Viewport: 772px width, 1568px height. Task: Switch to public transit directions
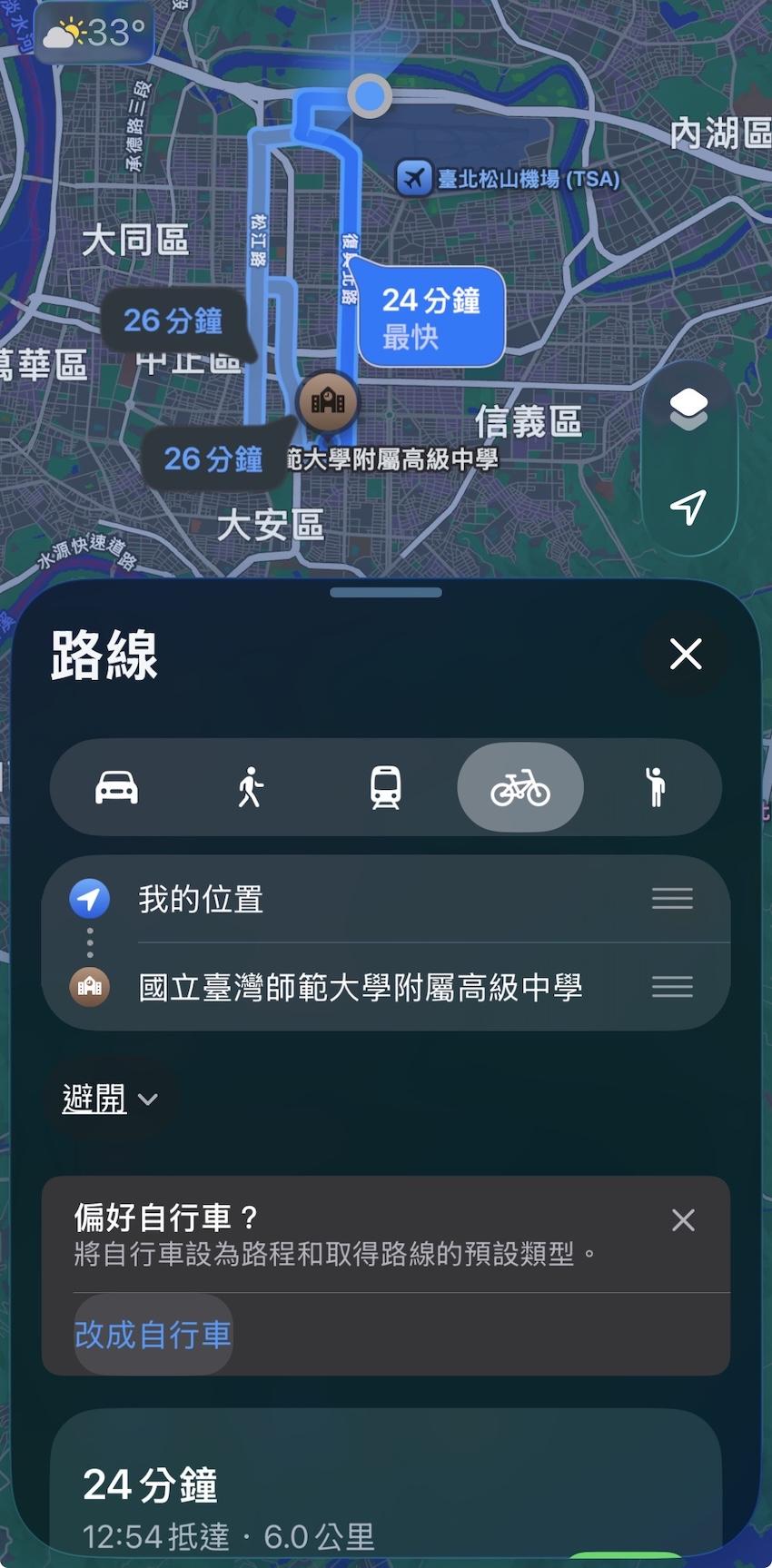click(385, 787)
